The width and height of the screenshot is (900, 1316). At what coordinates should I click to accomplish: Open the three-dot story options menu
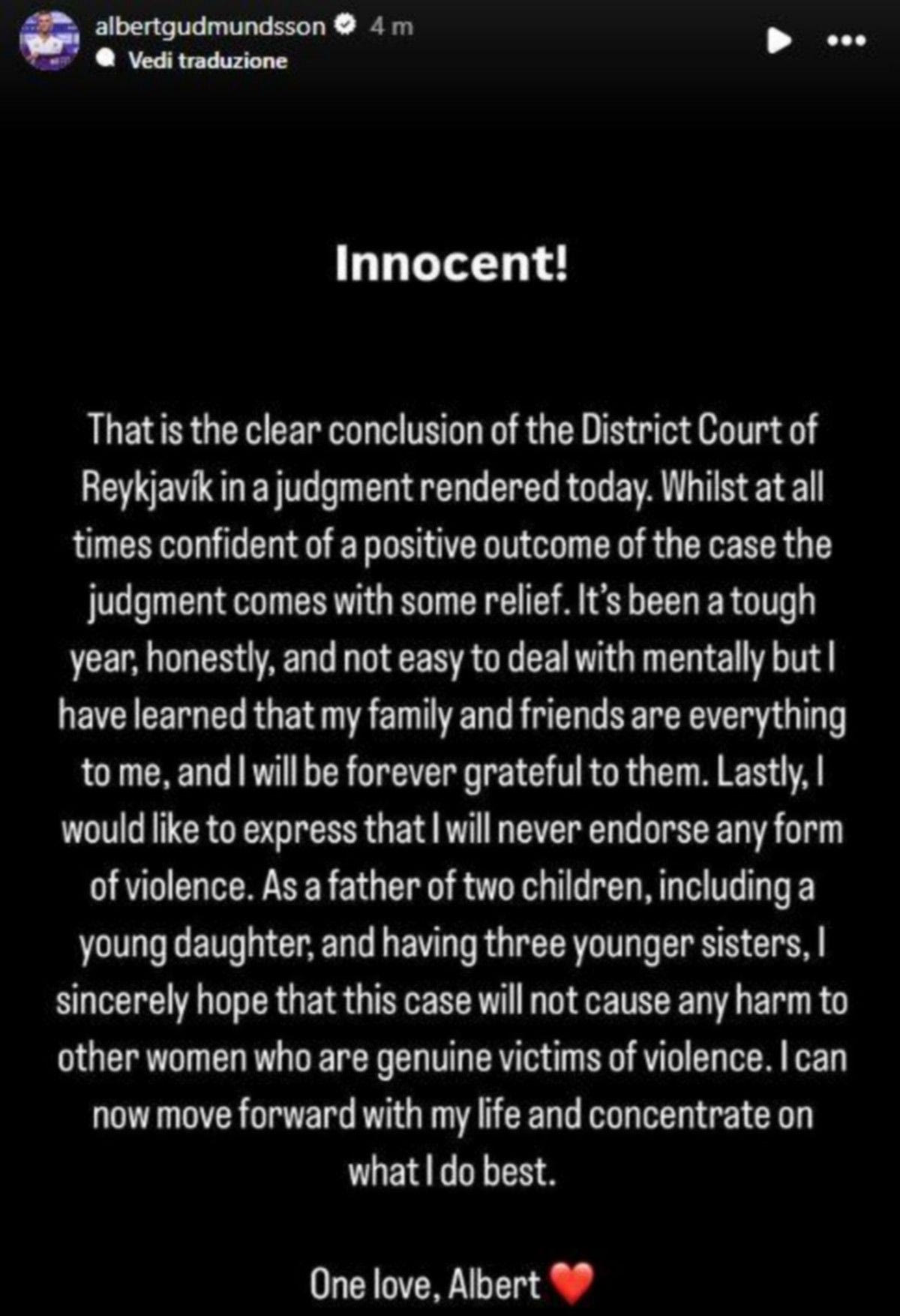(x=846, y=41)
